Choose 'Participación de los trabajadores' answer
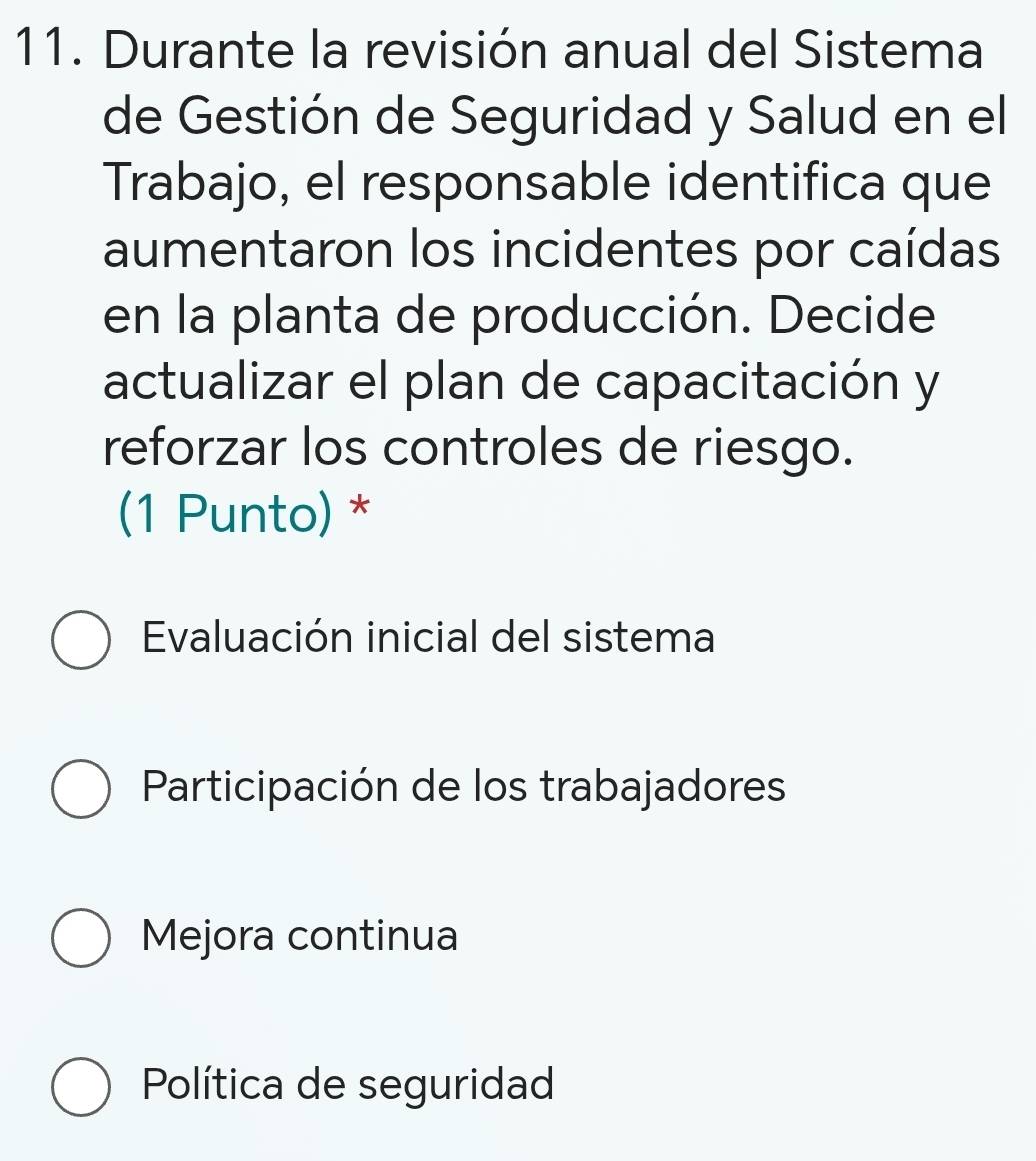1036x1161 pixels. [80, 790]
